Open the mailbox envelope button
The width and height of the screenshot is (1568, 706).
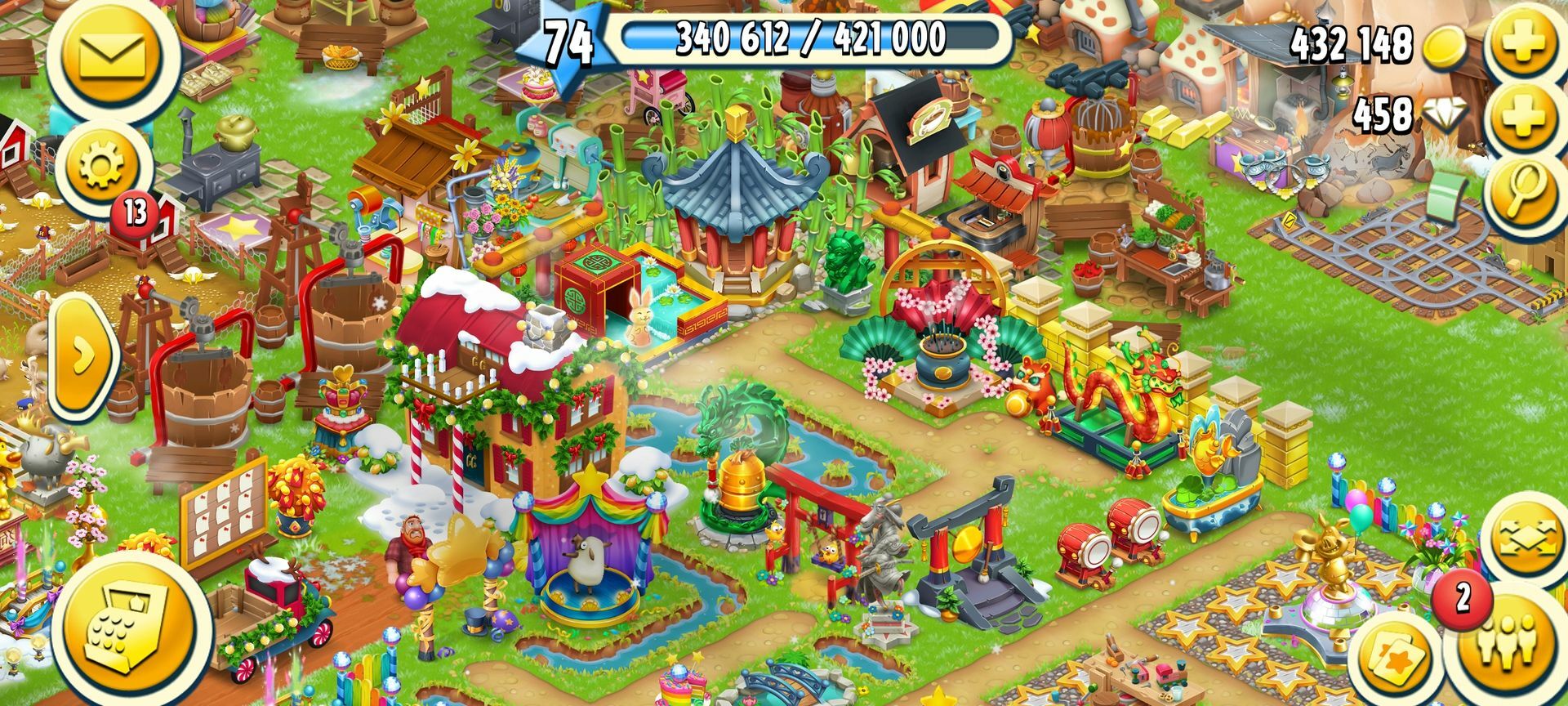[112, 54]
